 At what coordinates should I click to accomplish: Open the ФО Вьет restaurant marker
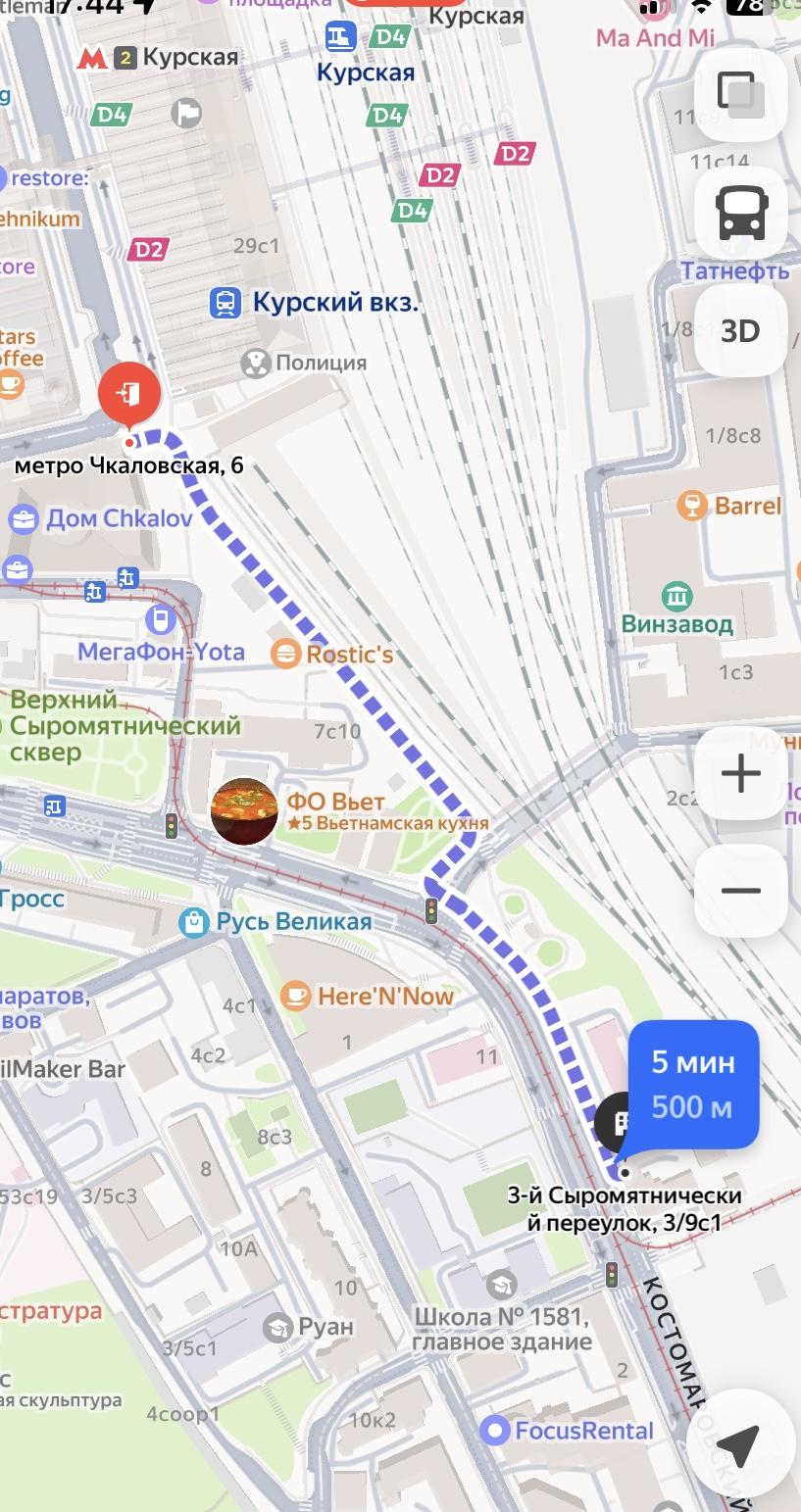(244, 811)
